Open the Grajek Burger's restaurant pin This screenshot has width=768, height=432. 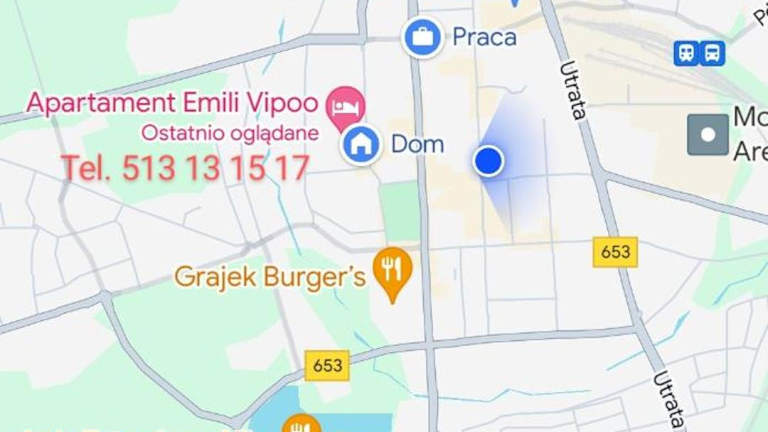(393, 271)
